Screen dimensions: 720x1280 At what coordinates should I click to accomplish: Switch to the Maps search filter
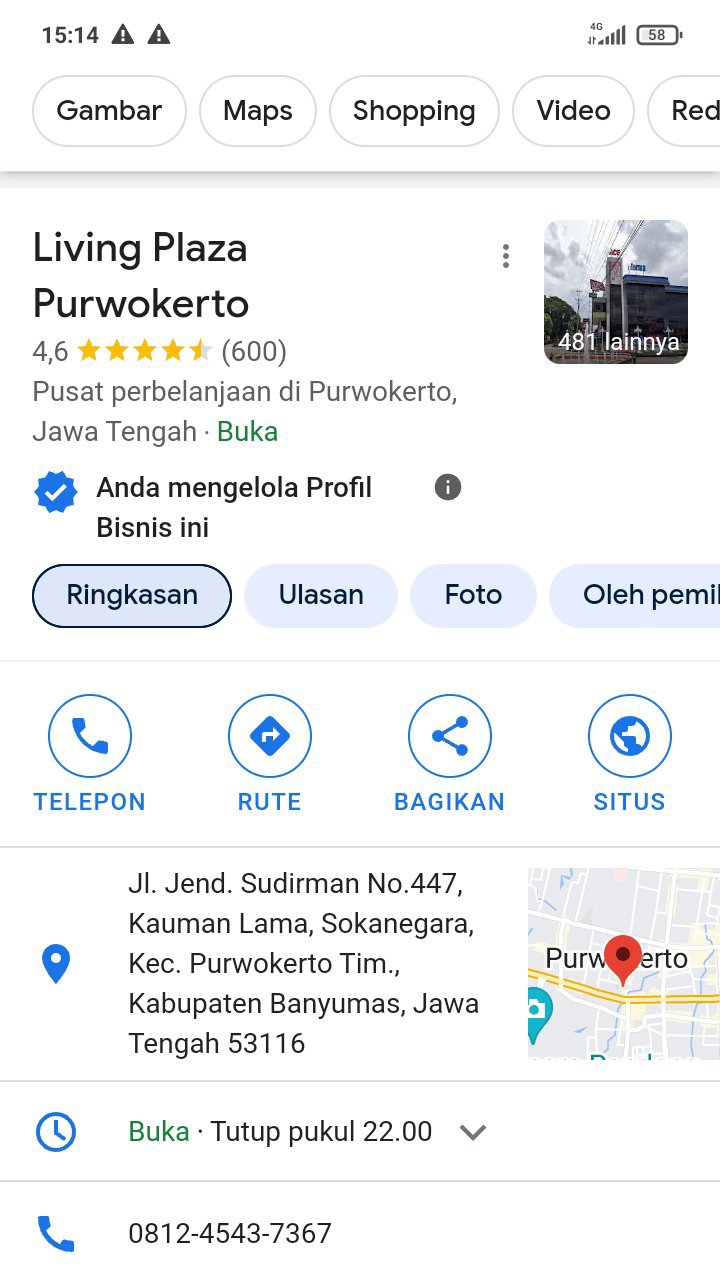tap(258, 111)
